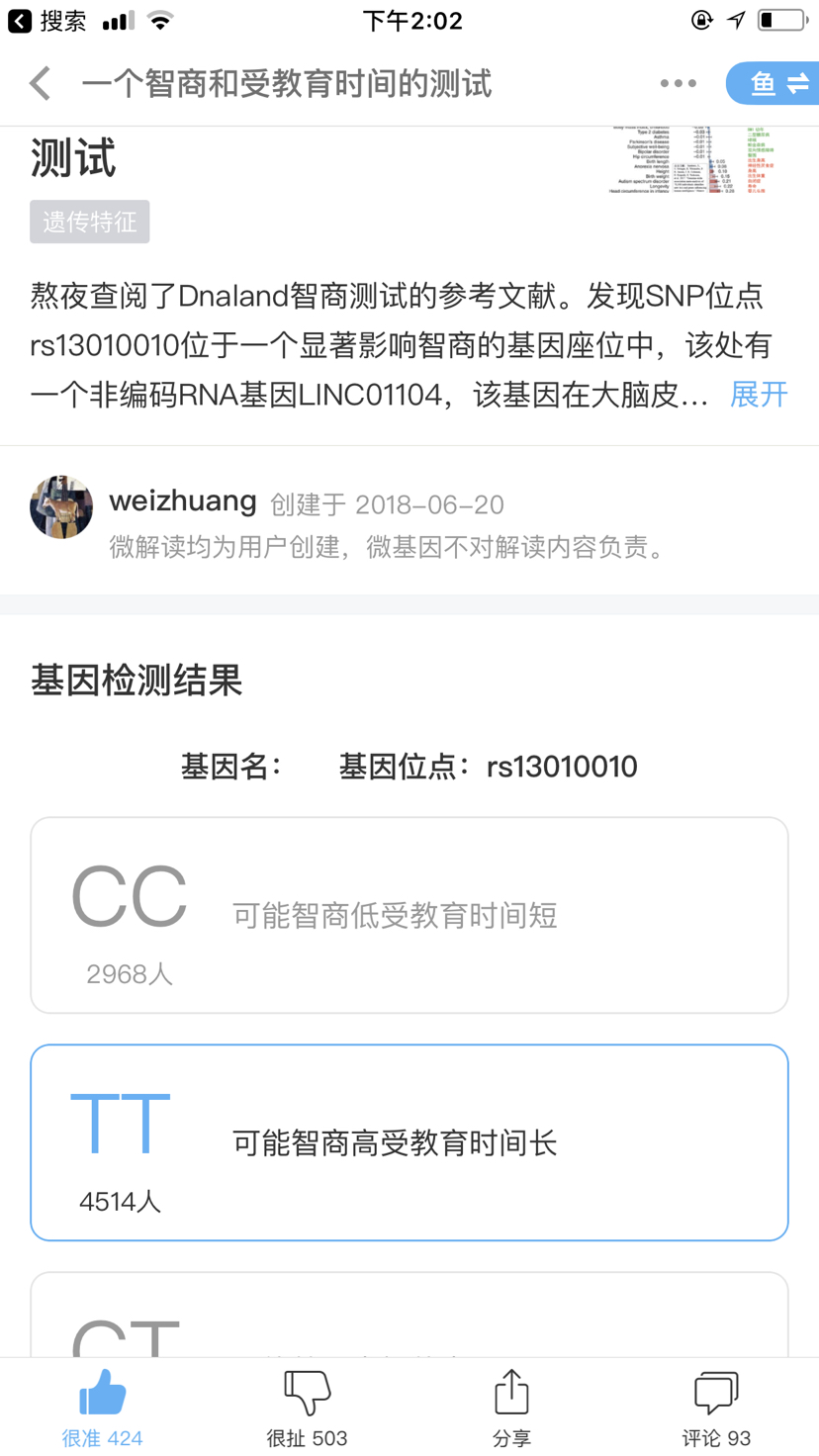Screen dimensions: 819x1456
Task: Vote 很扯 with thumbs down
Action: tap(308, 1408)
